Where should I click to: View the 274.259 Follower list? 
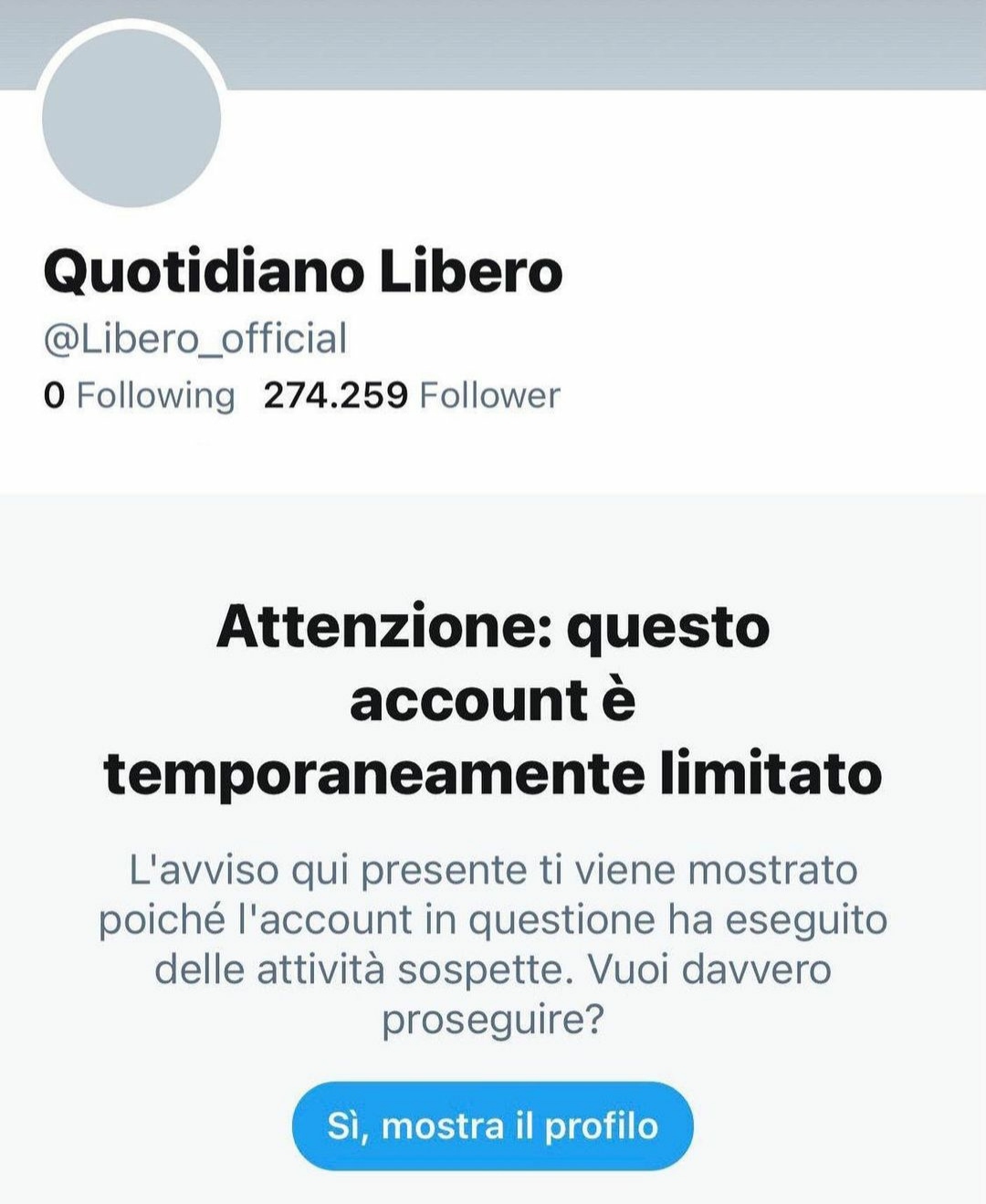coord(411,395)
